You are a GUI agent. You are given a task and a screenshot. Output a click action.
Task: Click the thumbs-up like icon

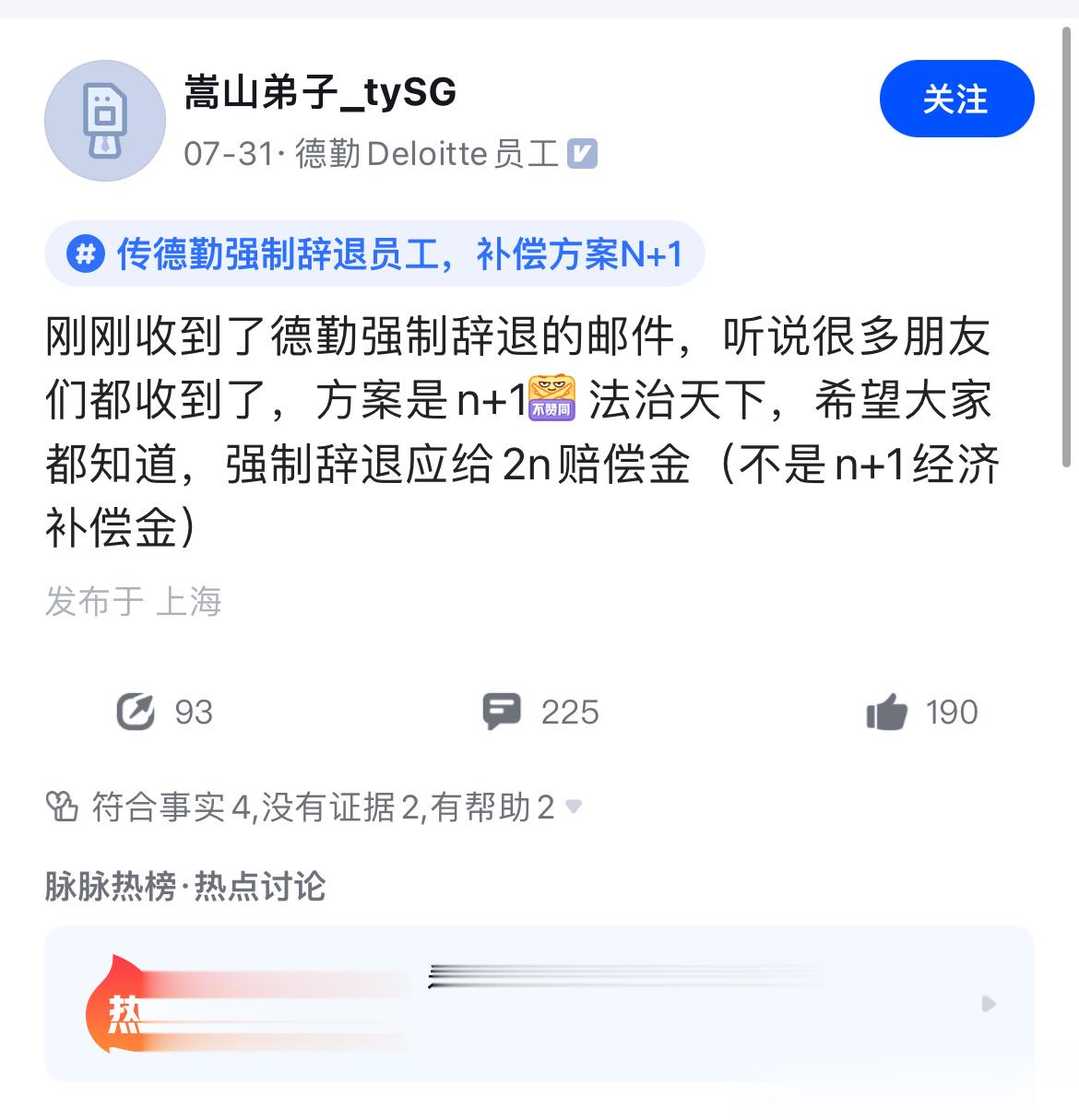tap(887, 711)
